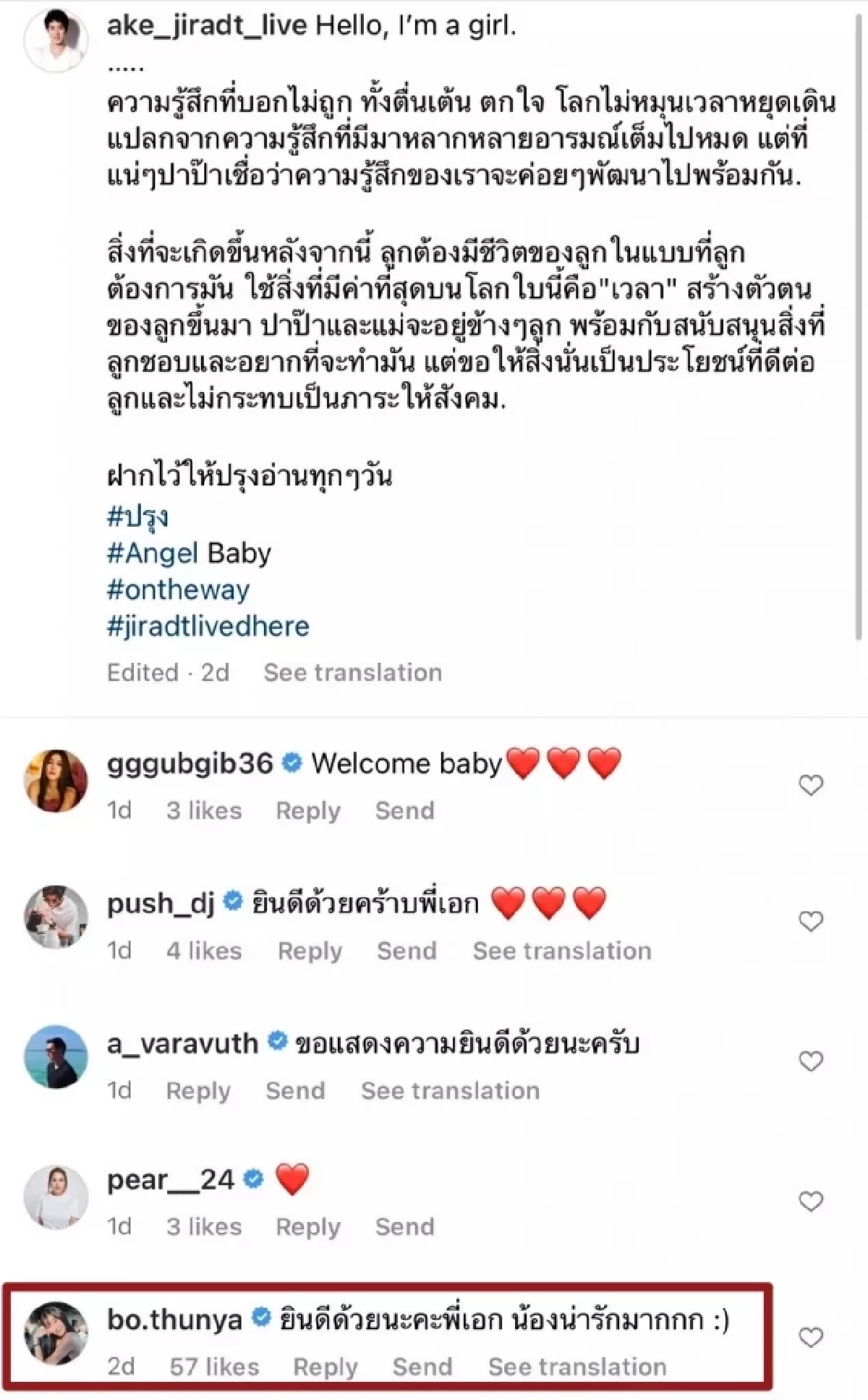868x1400 pixels.
Task: Translate push_dj's comment
Action: pos(562,951)
